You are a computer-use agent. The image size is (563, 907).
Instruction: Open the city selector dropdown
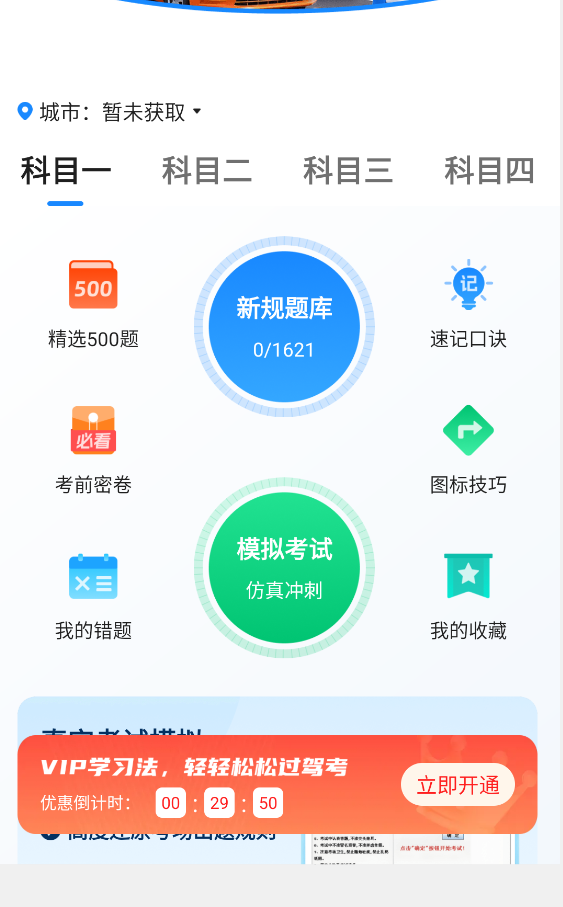[x=109, y=112]
